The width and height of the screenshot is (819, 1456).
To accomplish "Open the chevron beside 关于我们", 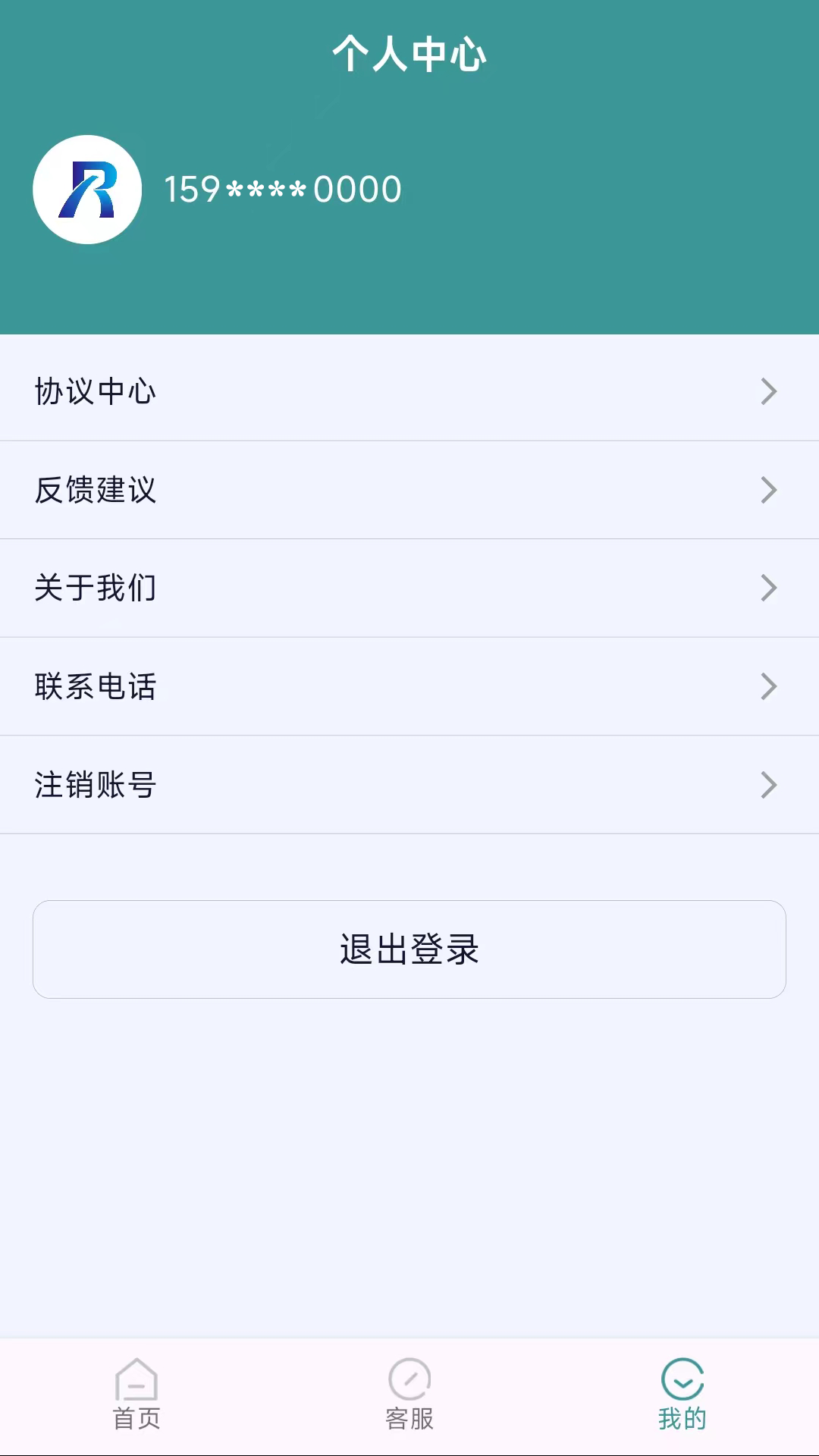I will point(768,588).
